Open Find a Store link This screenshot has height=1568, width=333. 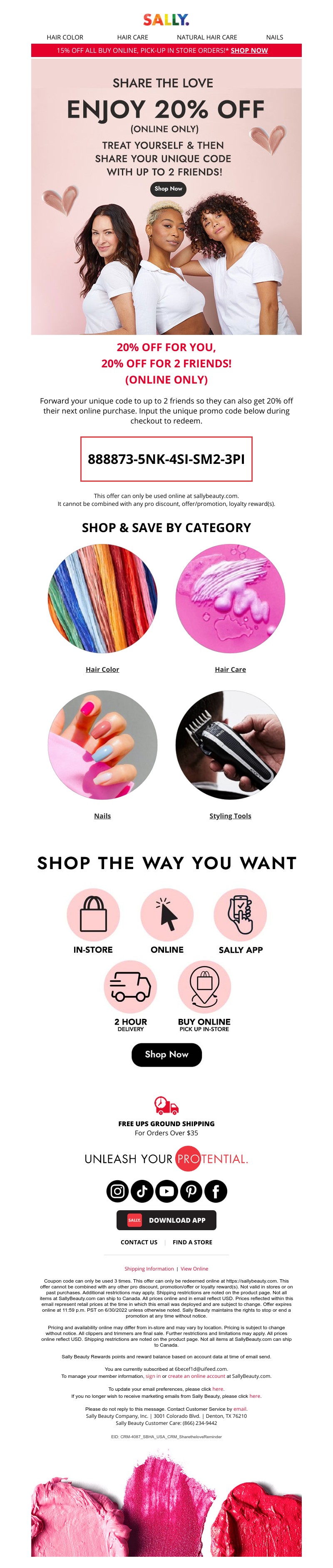coord(192,1242)
